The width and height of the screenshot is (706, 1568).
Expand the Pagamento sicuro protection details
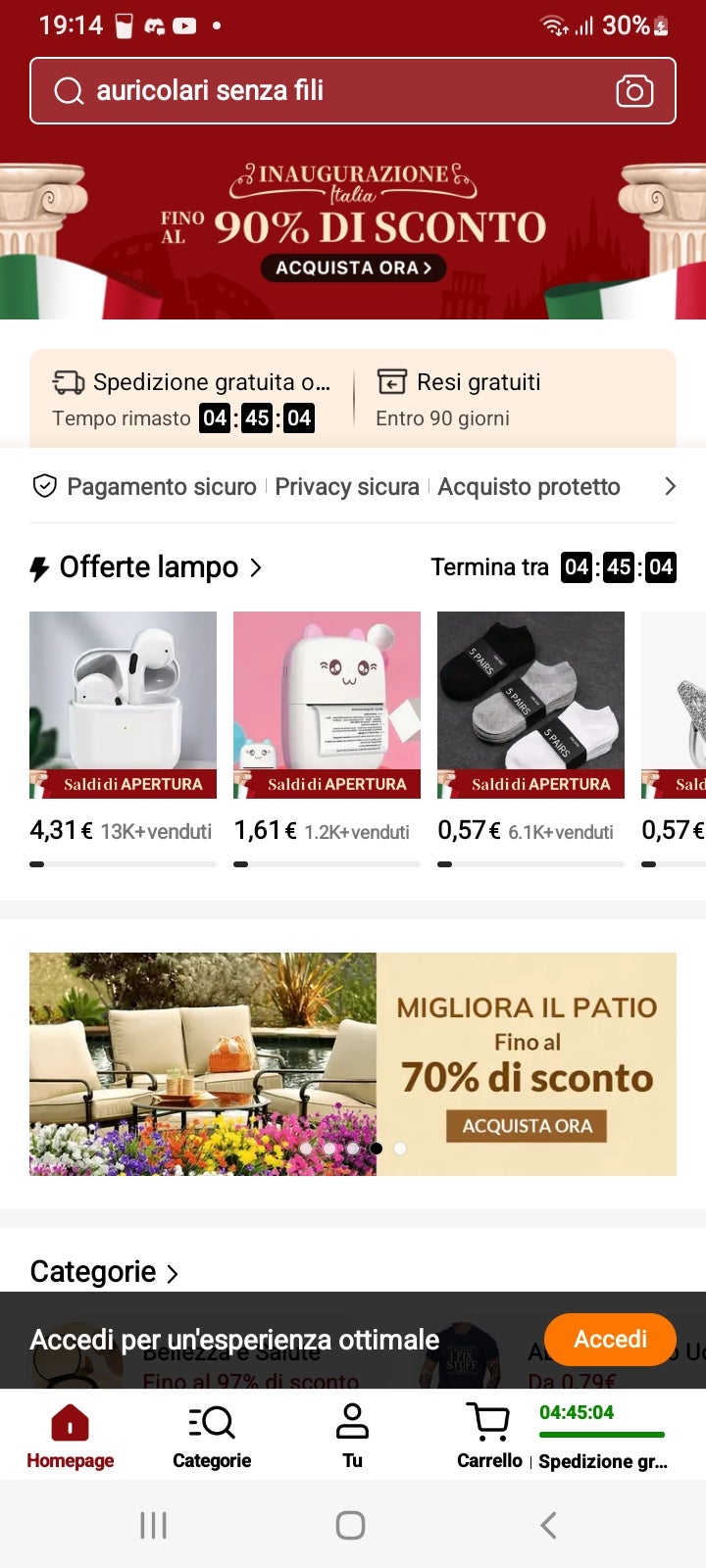point(670,487)
